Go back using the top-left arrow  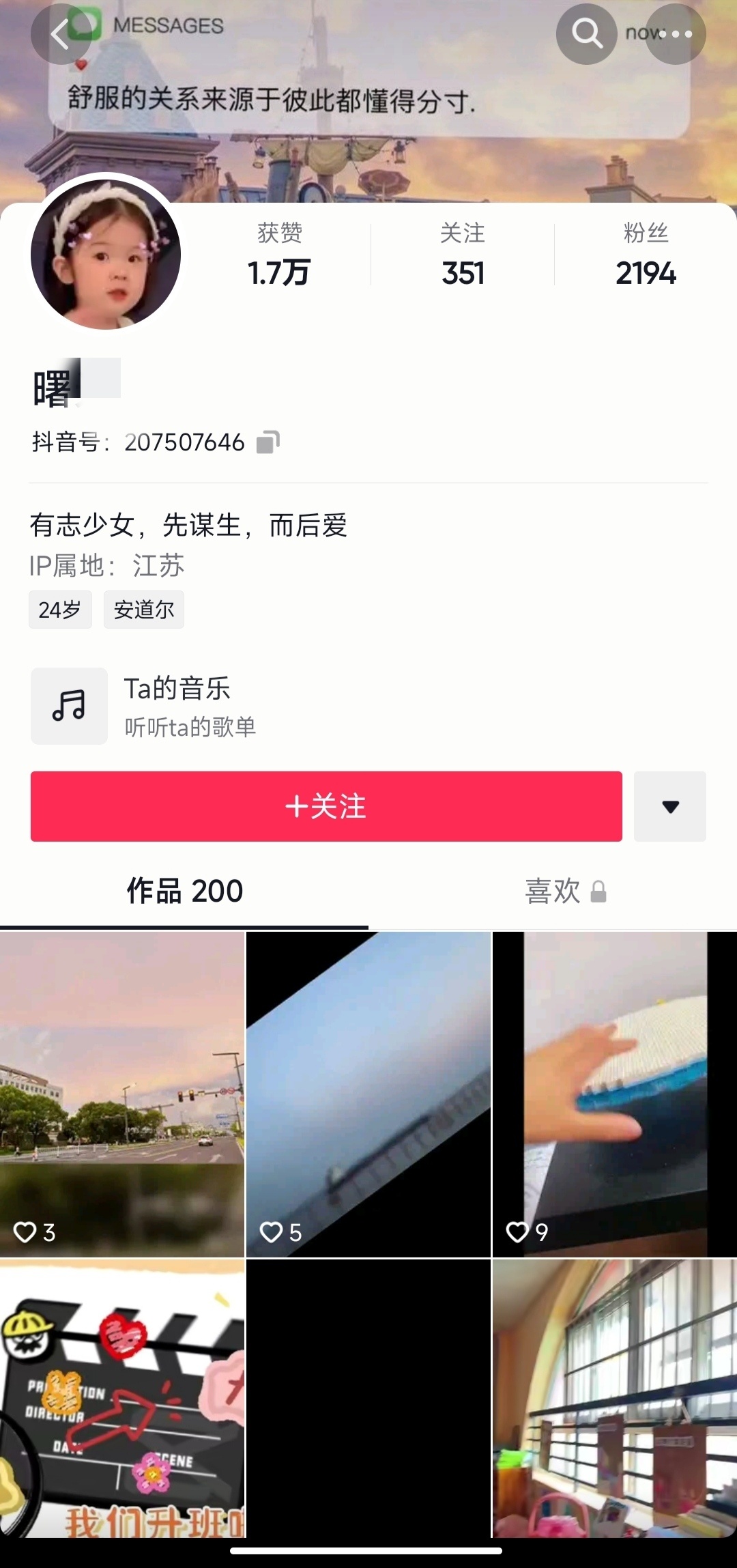[x=60, y=34]
